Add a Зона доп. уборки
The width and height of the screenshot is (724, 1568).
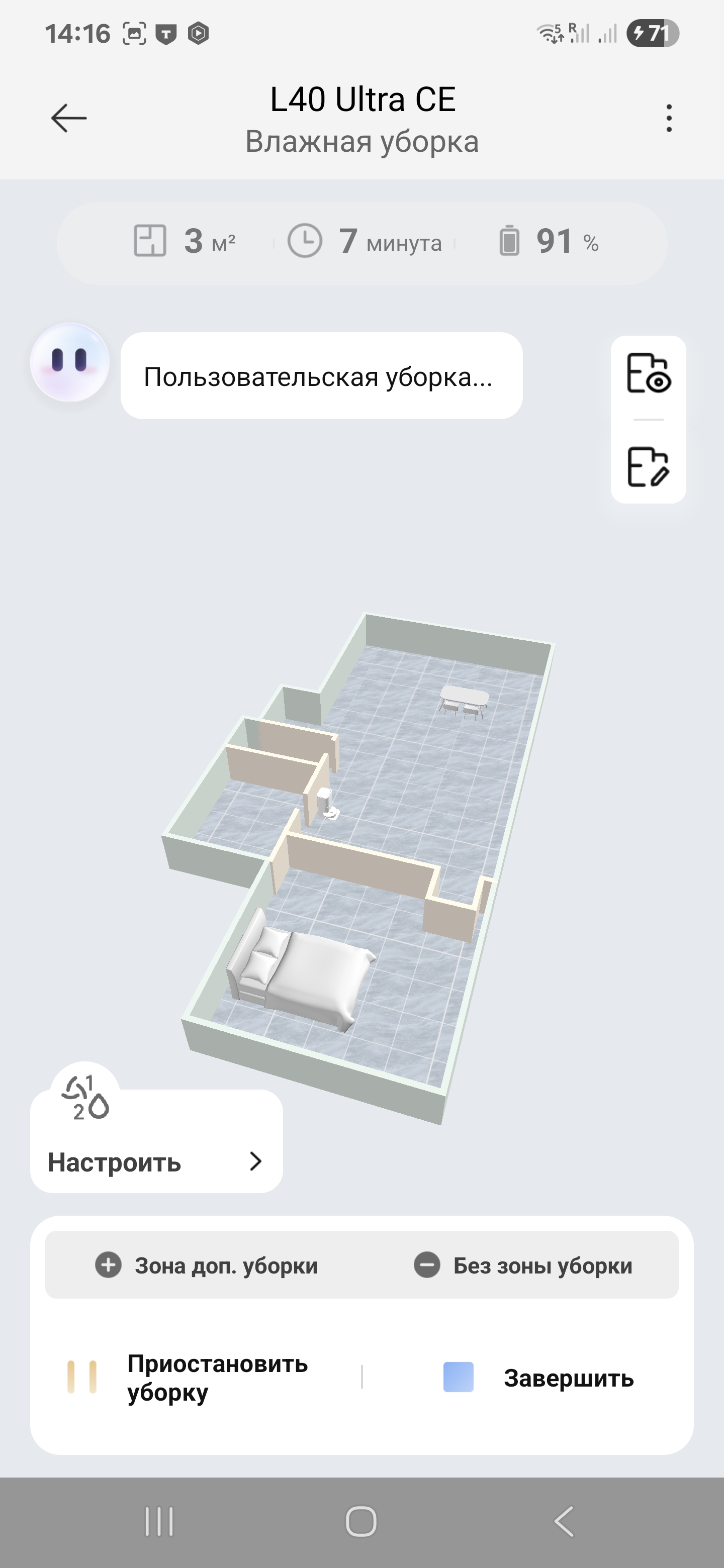(207, 1265)
